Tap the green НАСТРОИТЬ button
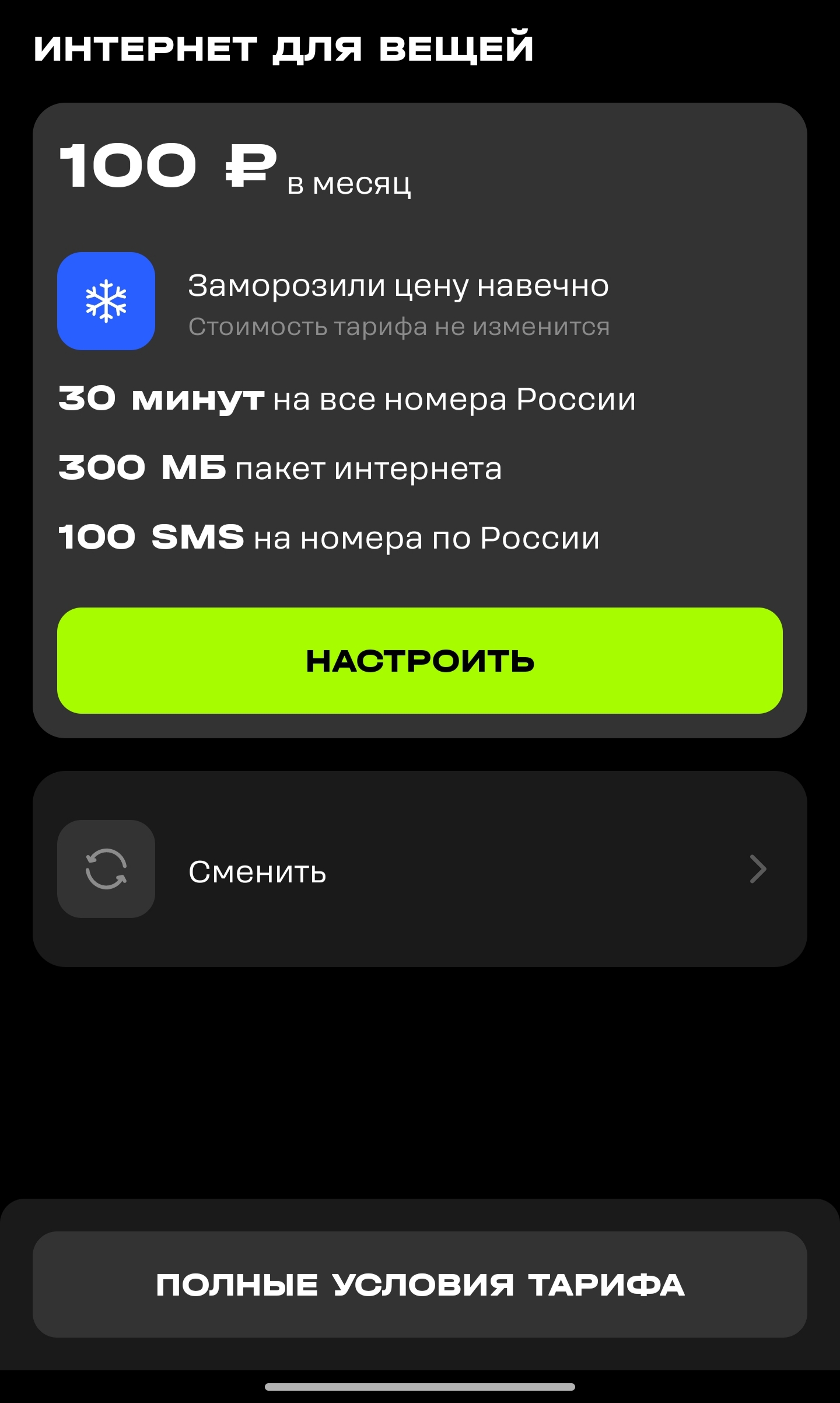 point(420,661)
